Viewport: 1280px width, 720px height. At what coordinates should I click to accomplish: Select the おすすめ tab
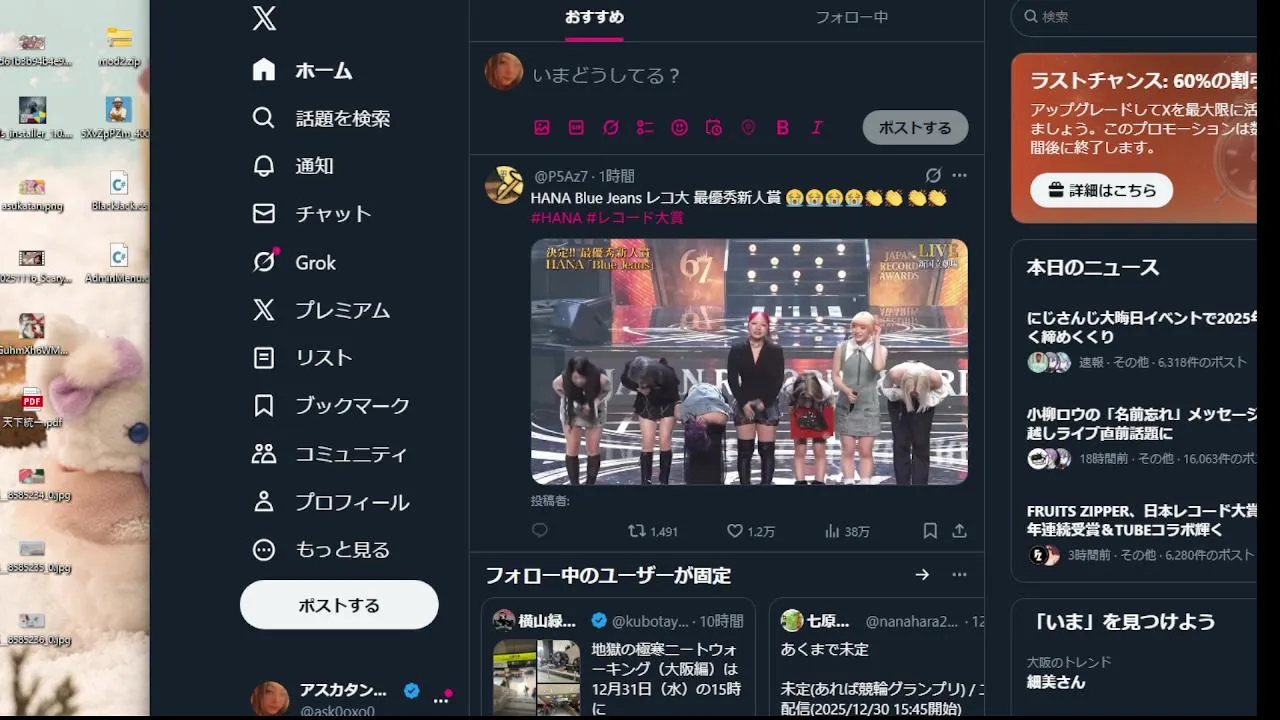[594, 17]
